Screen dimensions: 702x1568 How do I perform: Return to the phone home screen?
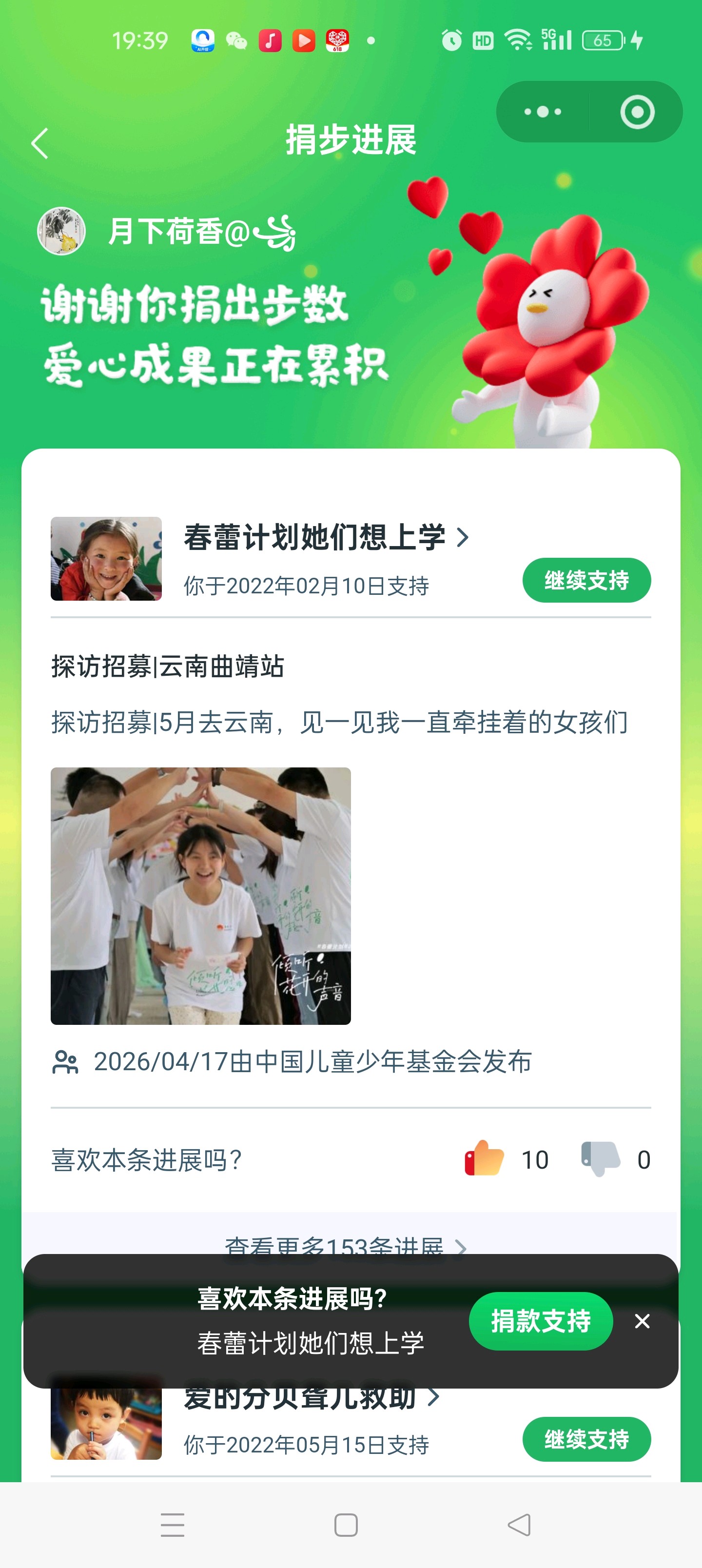[x=346, y=1525]
